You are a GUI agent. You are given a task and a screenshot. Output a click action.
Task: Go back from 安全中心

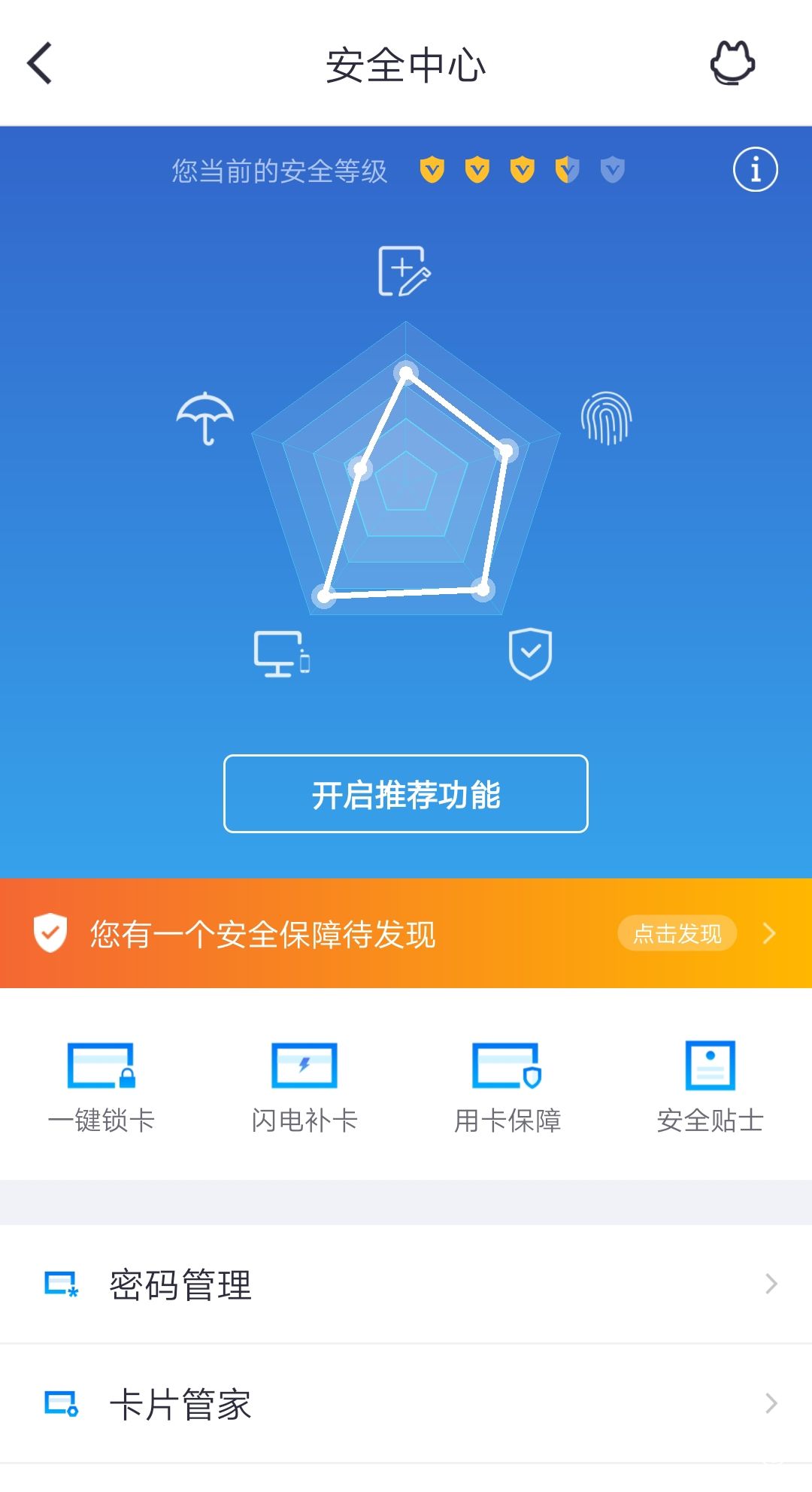pyautogui.click(x=40, y=63)
